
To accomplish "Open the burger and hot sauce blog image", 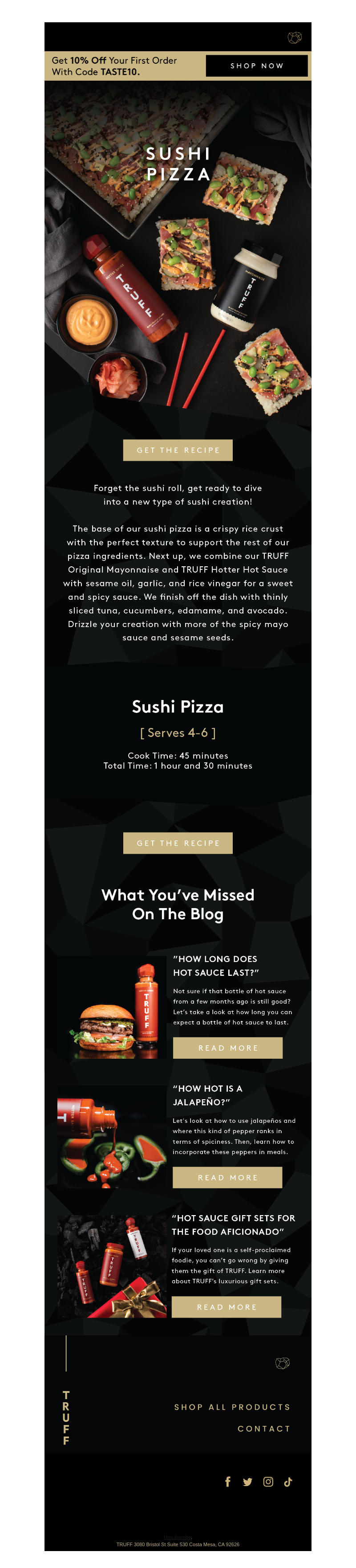I will [111, 1007].
